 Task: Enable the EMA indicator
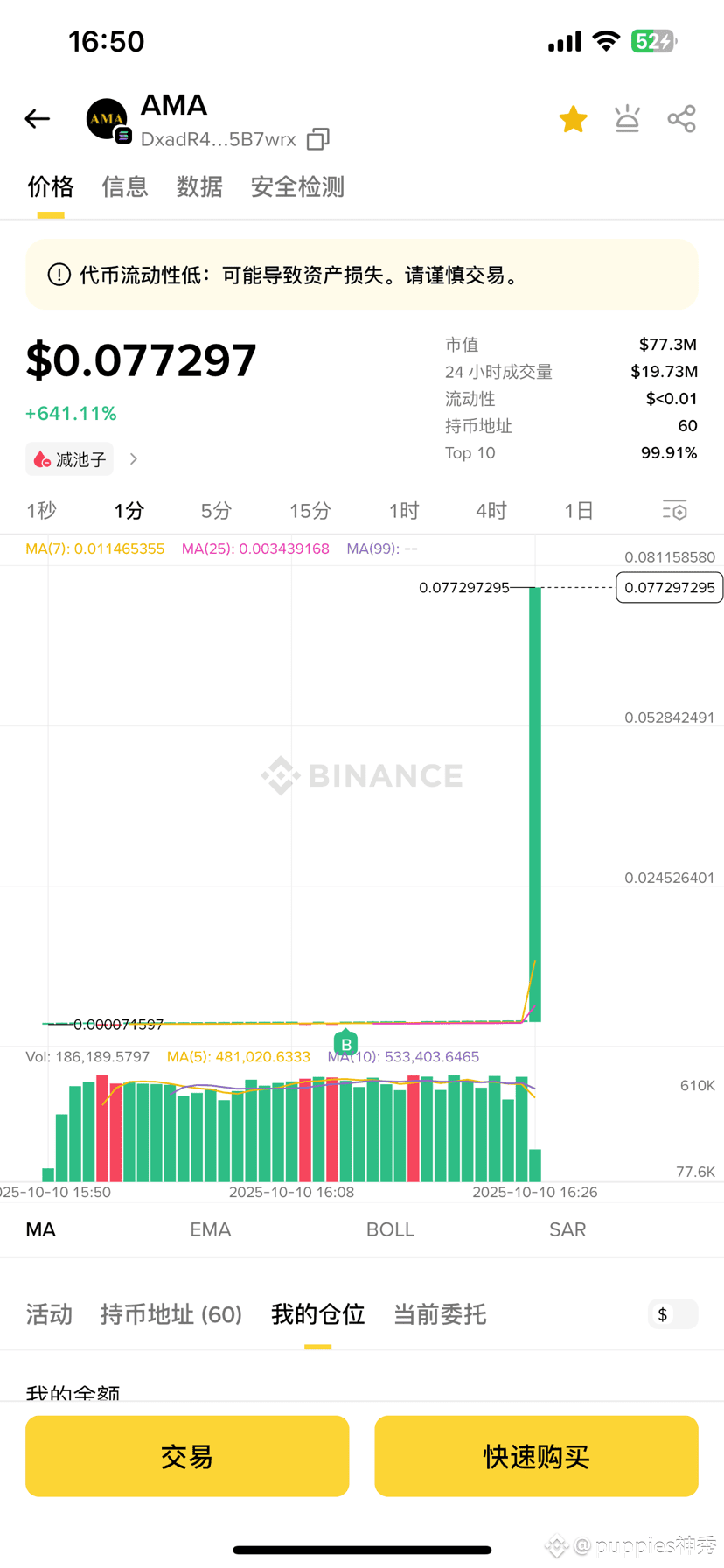pyautogui.click(x=210, y=1228)
